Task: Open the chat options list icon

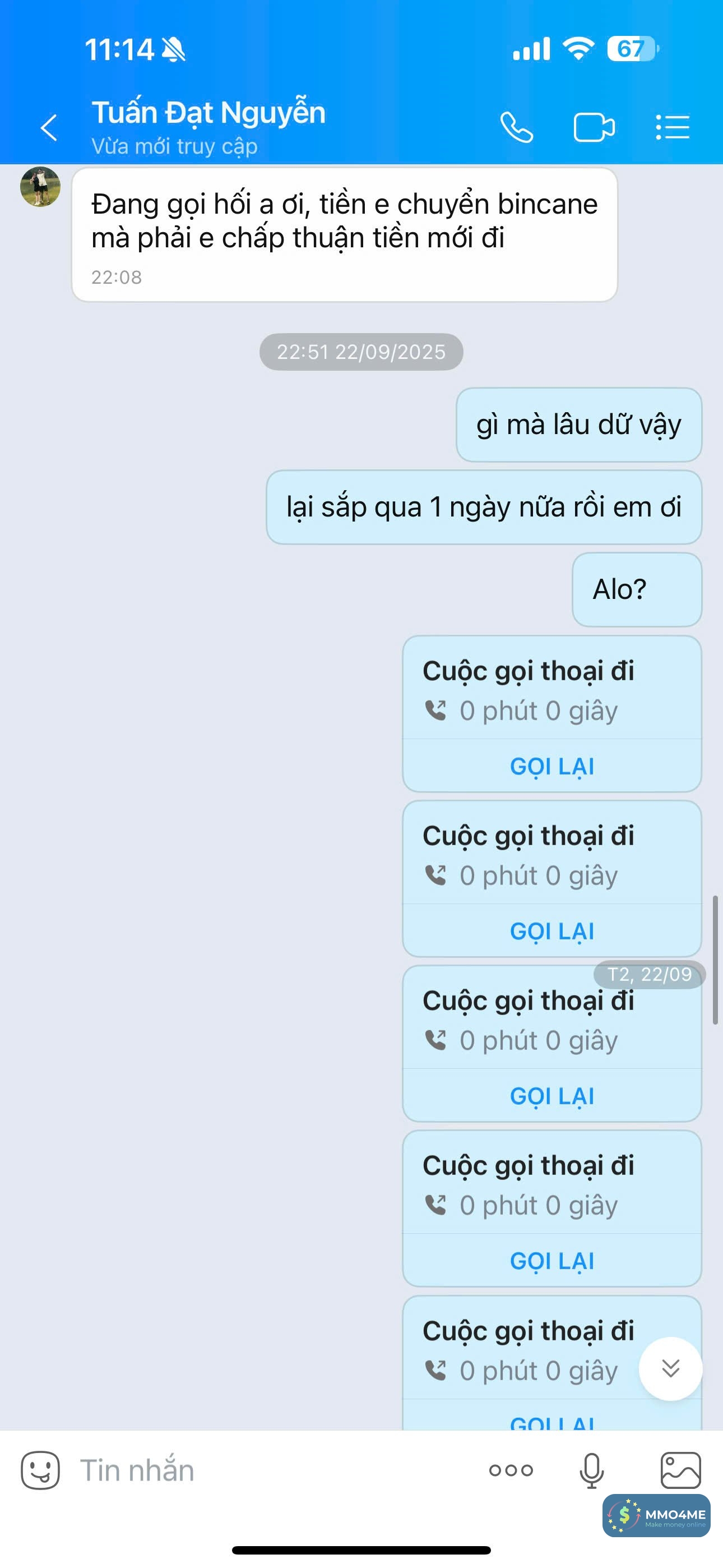Action: click(x=673, y=128)
